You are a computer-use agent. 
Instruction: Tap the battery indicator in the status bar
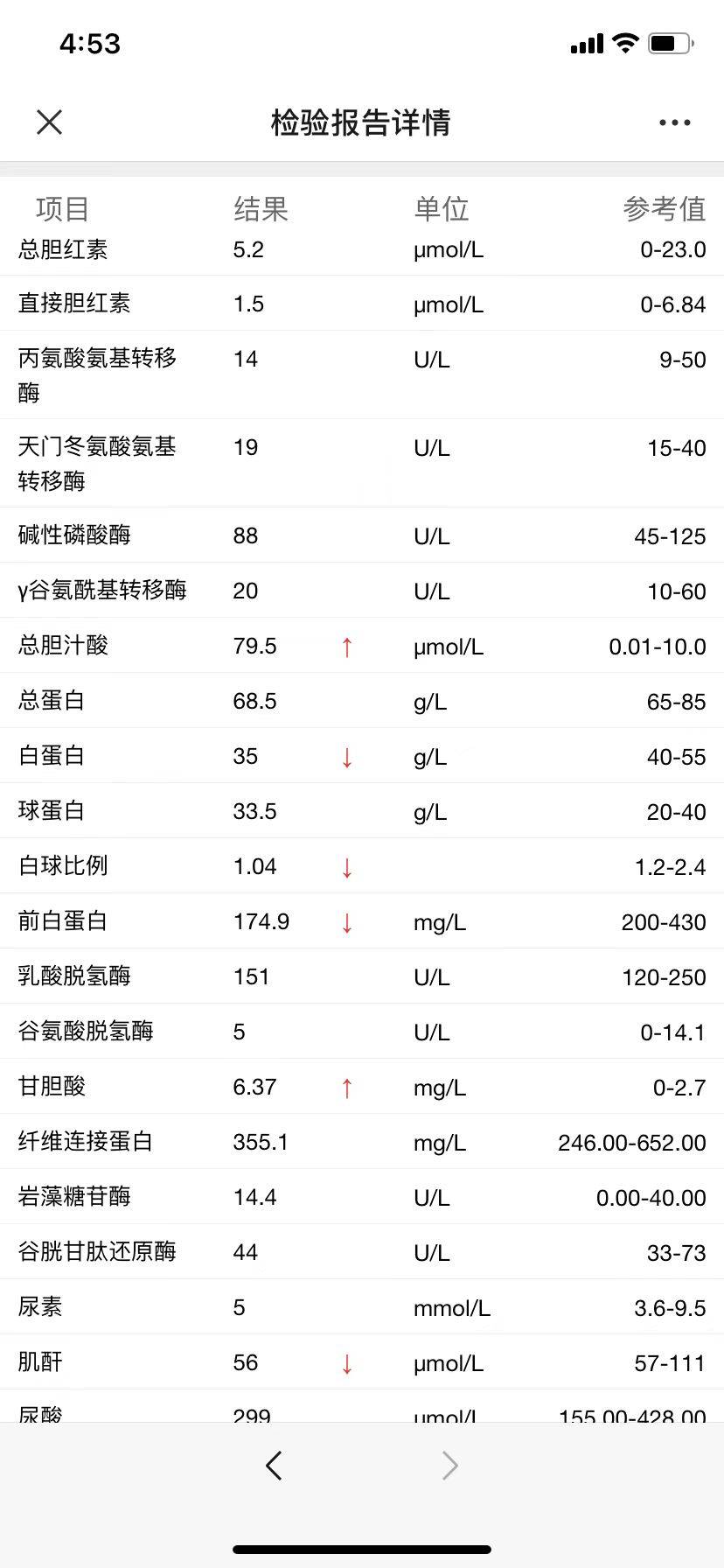[670, 42]
